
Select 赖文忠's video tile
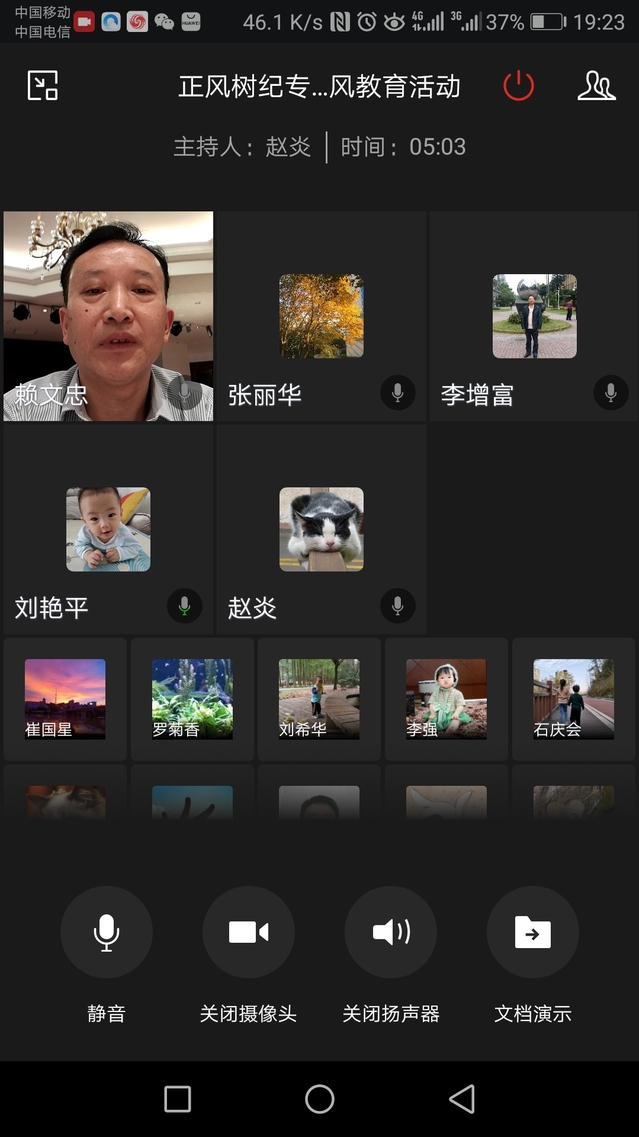108,316
